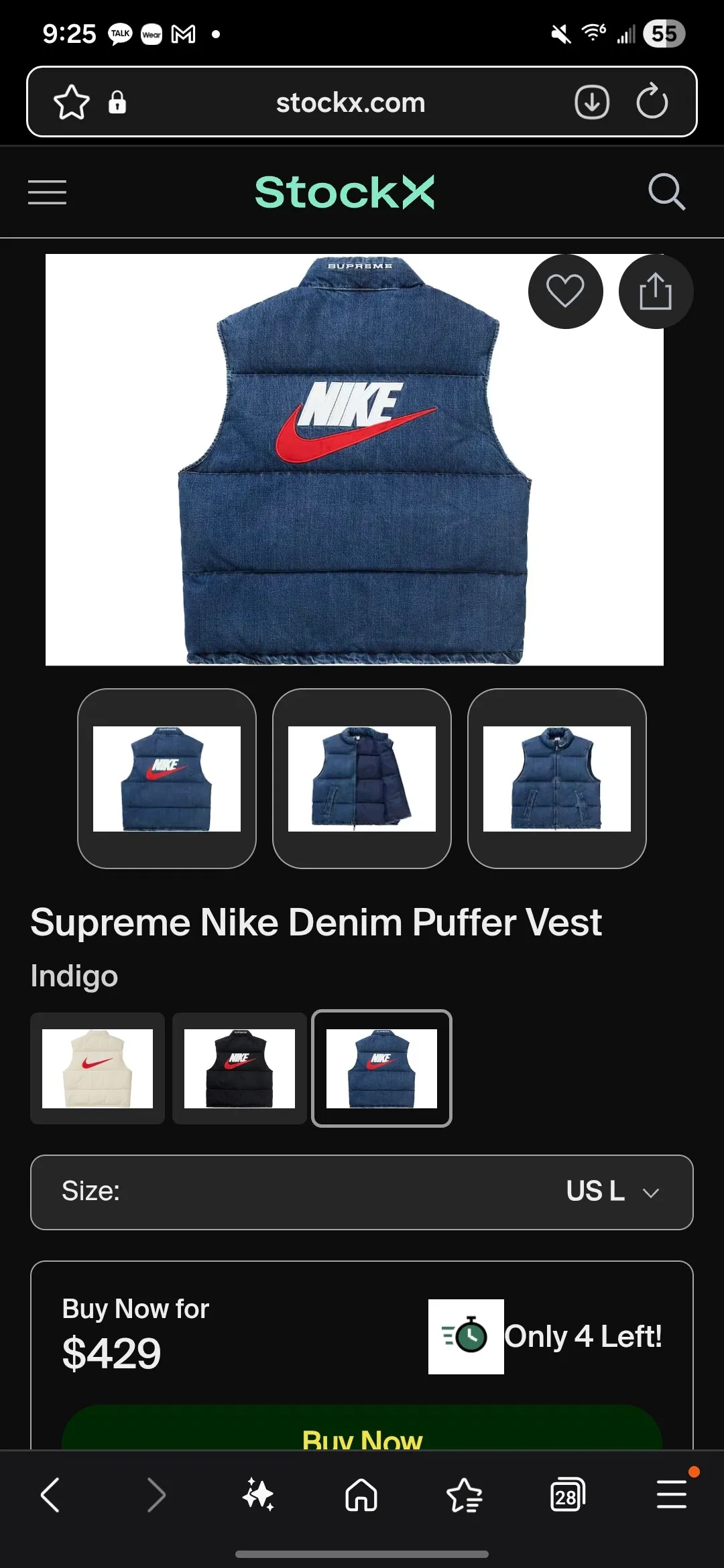Viewport: 724px width, 1568px height.
Task: Select the Indigo colorway swatch
Action: (381, 1068)
